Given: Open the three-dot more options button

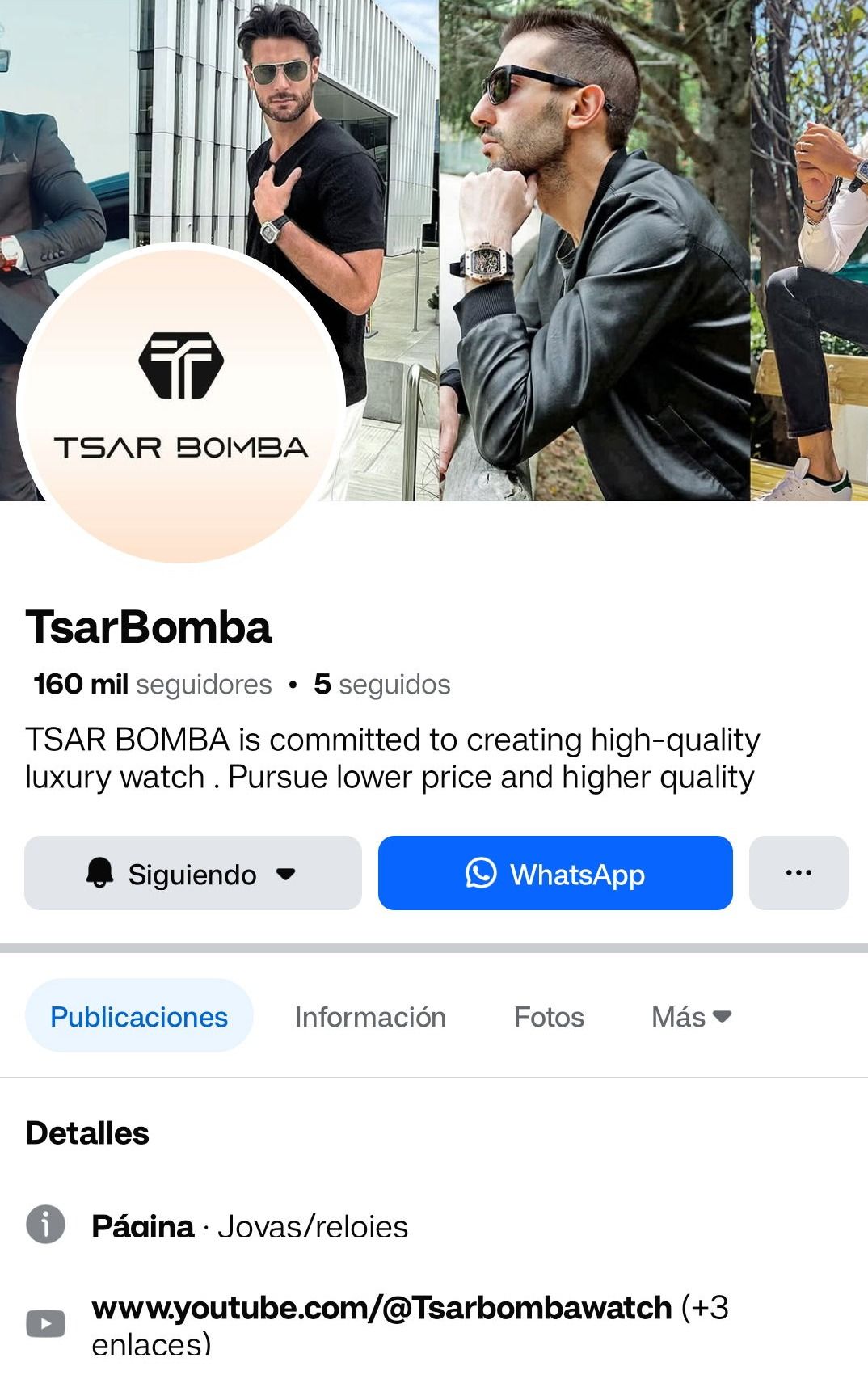Looking at the screenshot, I should pyautogui.click(x=798, y=874).
